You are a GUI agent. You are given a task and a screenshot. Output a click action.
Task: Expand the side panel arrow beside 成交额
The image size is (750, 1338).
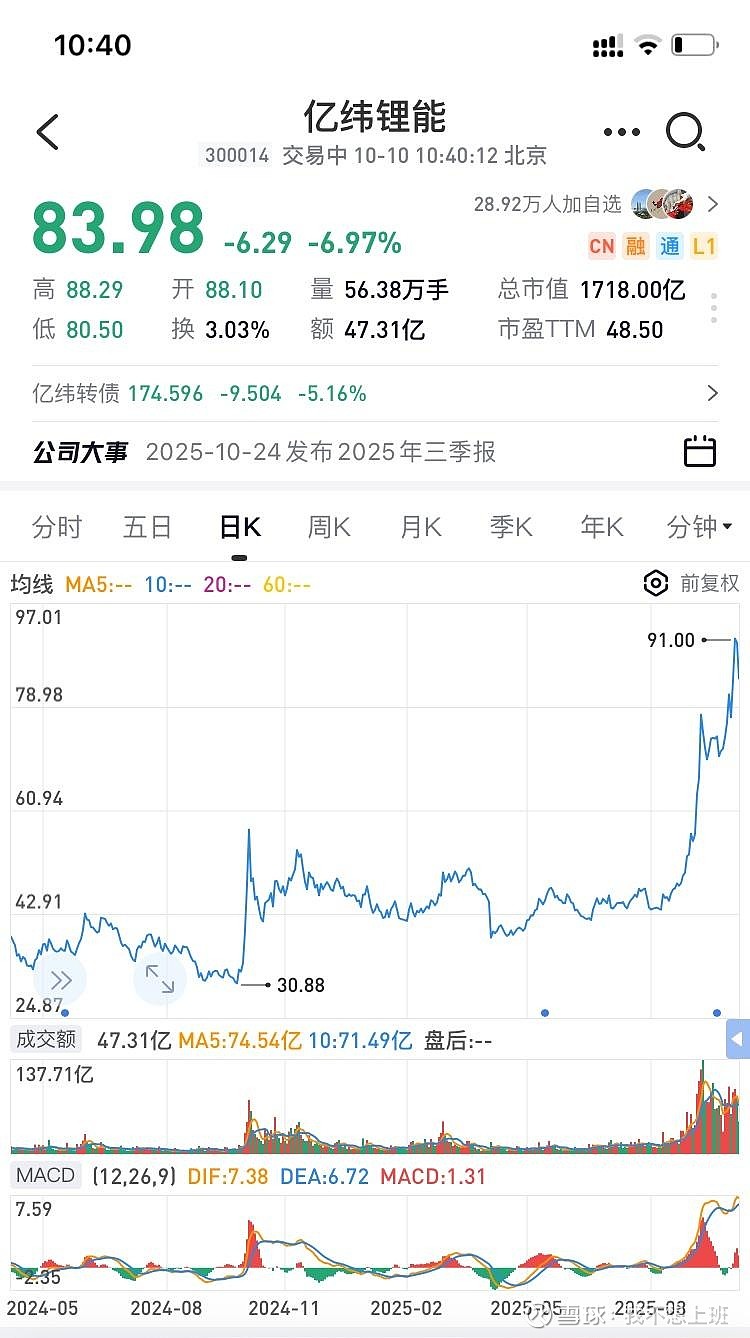click(x=738, y=1040)
